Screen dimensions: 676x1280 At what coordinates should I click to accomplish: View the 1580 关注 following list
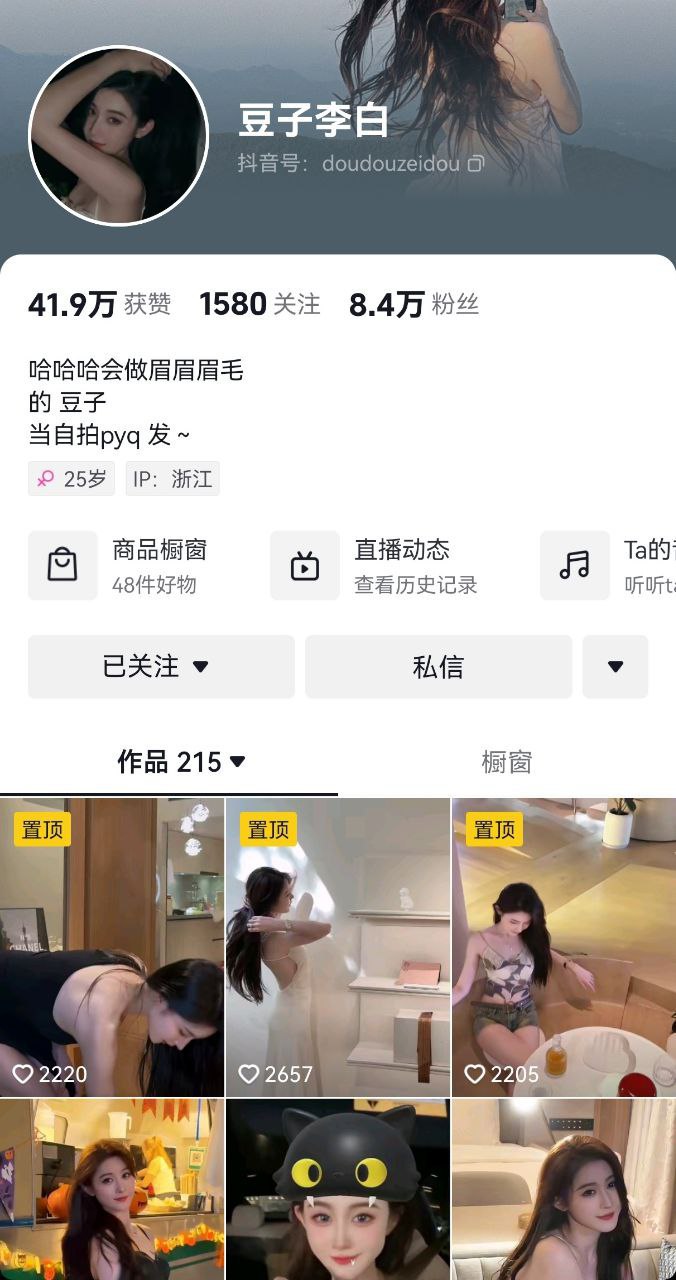[x=259, y=304]
